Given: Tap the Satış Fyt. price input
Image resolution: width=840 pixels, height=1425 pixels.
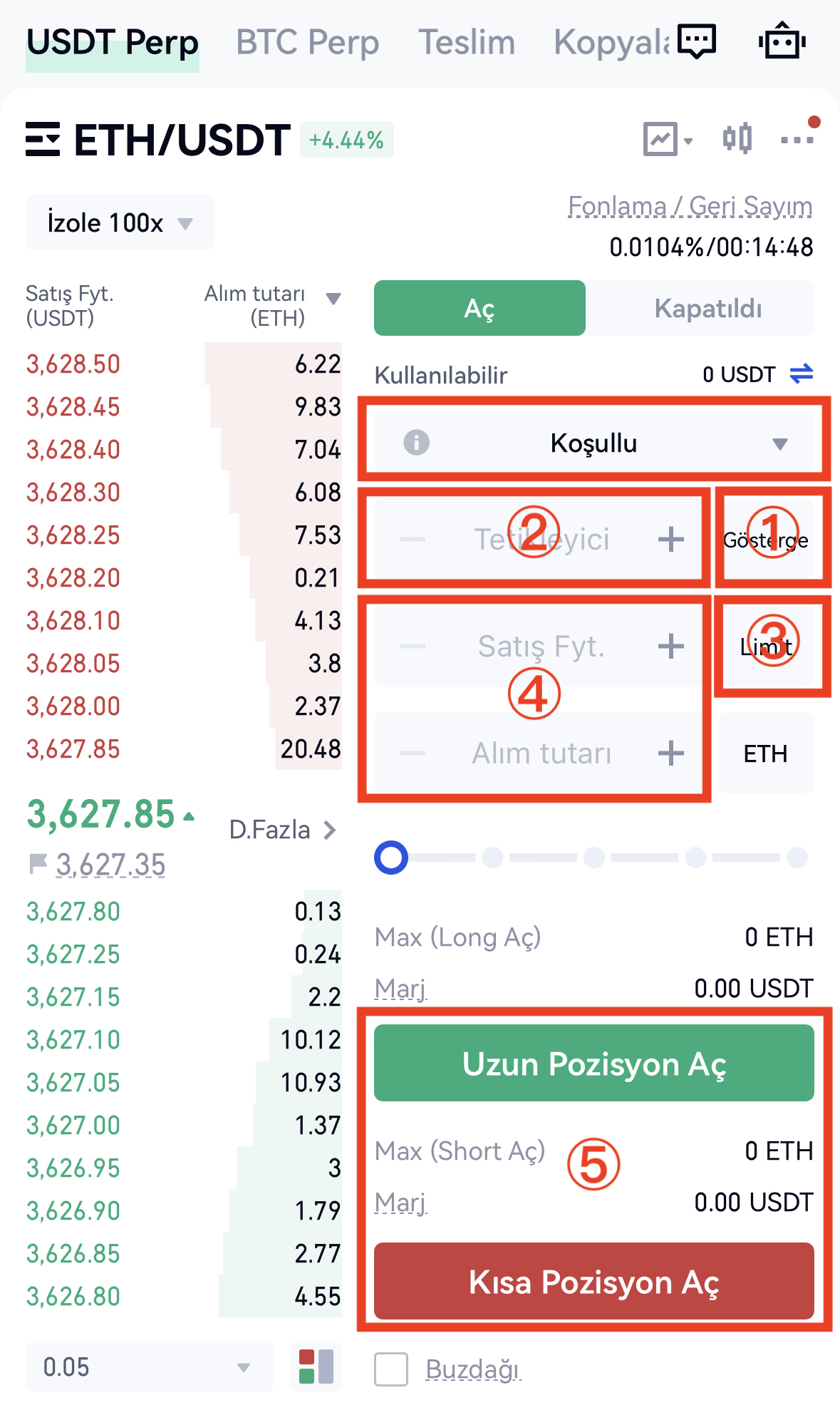Looking at the screenshot, I should [540, 647].
